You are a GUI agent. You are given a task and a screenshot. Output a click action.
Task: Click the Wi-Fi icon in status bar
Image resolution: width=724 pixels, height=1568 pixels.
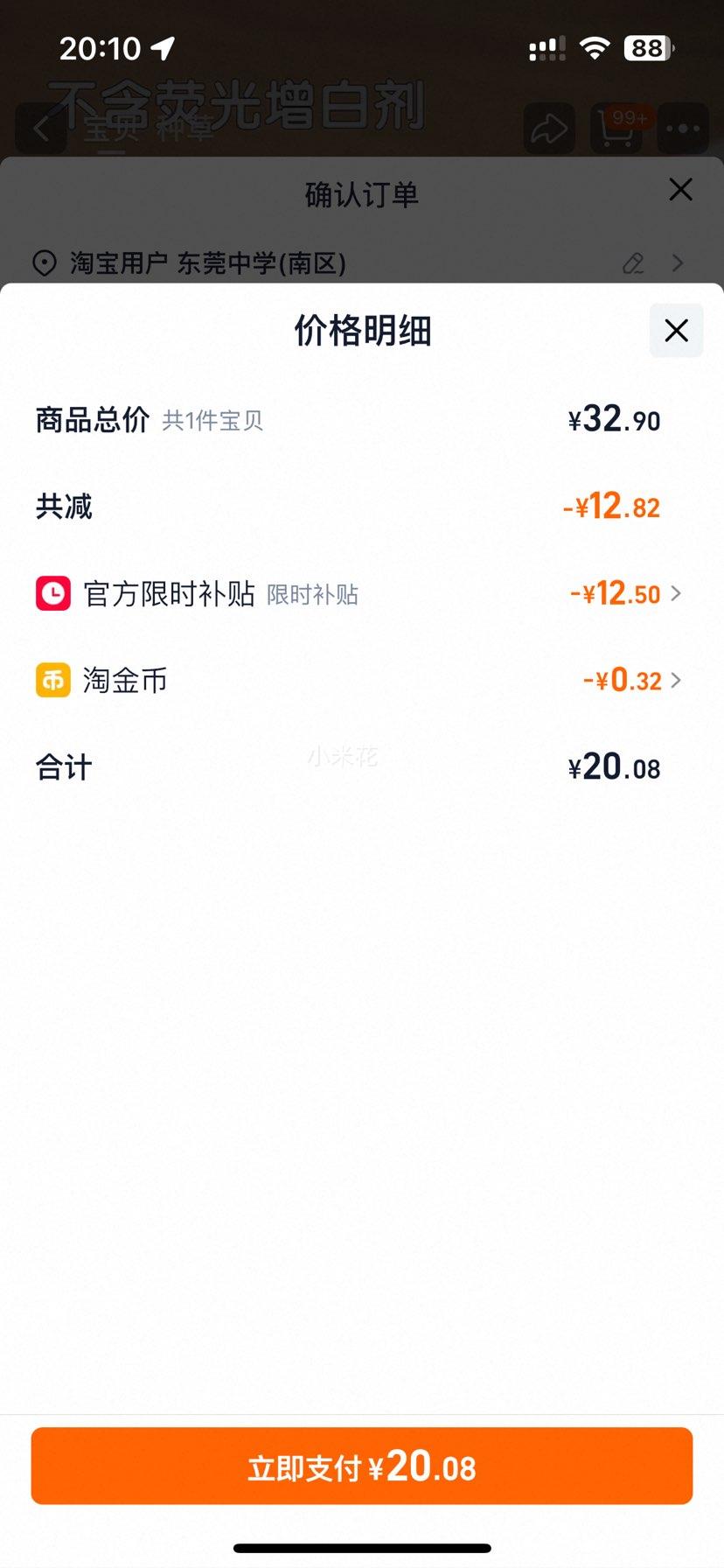[x=594, y=48]
